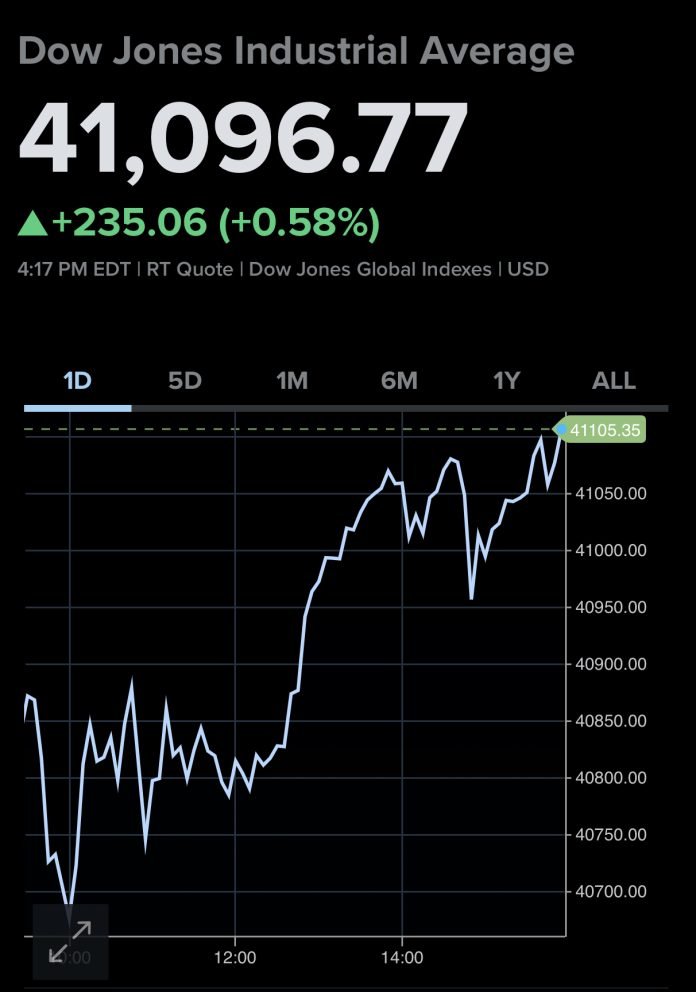
Task: Select the 1D chart range
Action: [x=77, y=381]
